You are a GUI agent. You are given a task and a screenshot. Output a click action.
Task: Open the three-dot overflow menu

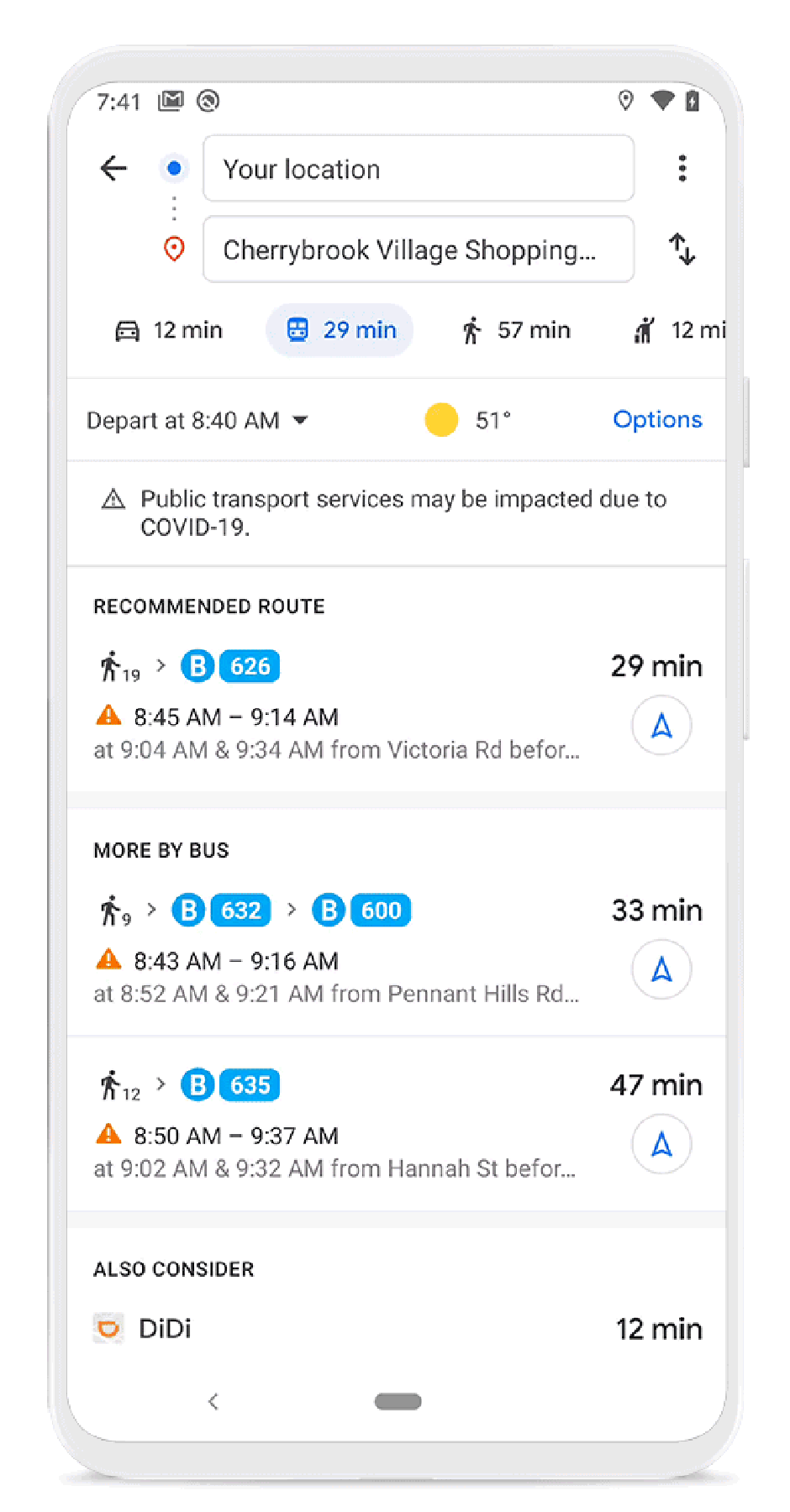[x=682, y=168]
